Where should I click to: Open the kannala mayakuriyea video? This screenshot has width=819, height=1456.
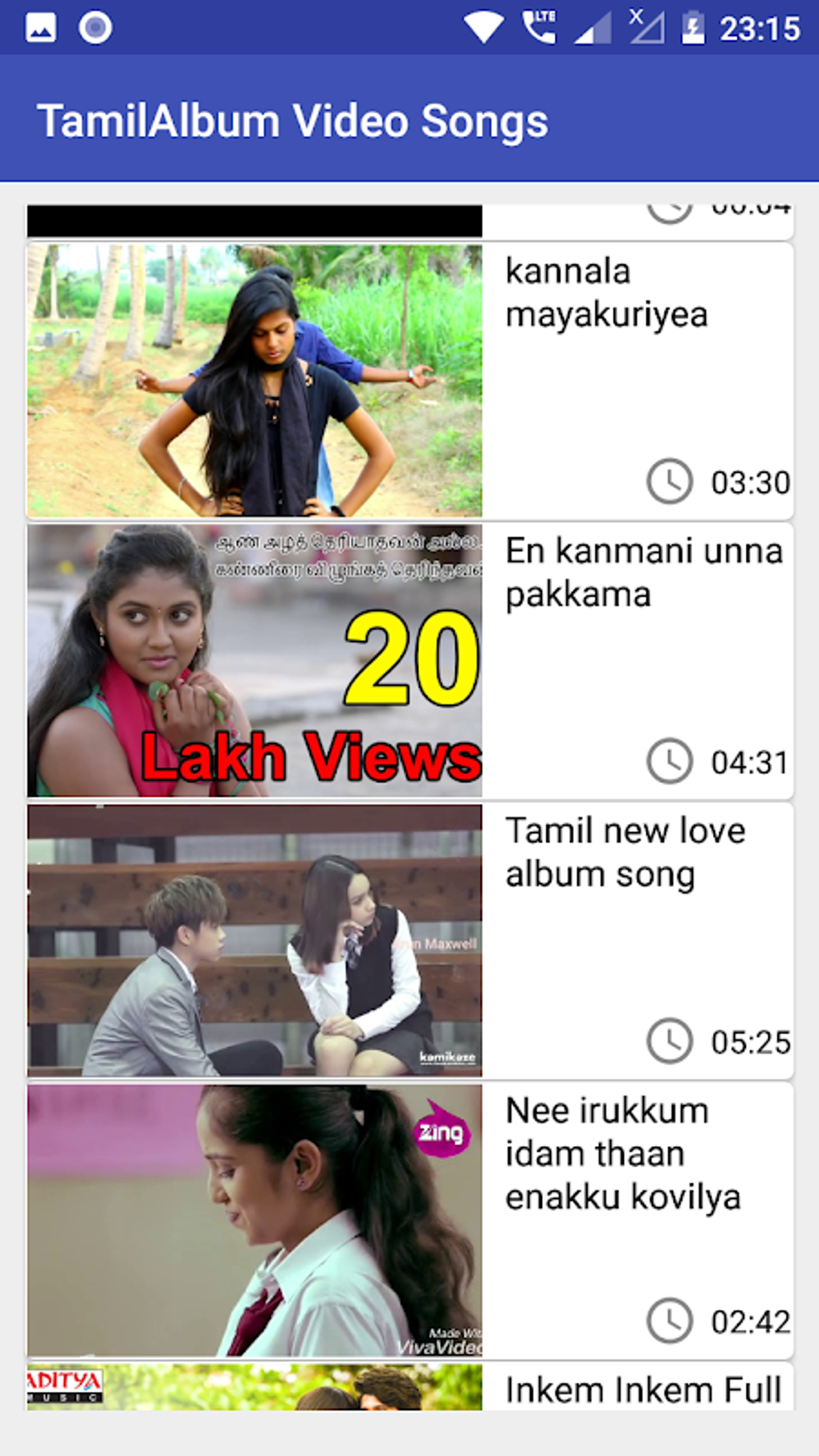(x=409, y=381)
